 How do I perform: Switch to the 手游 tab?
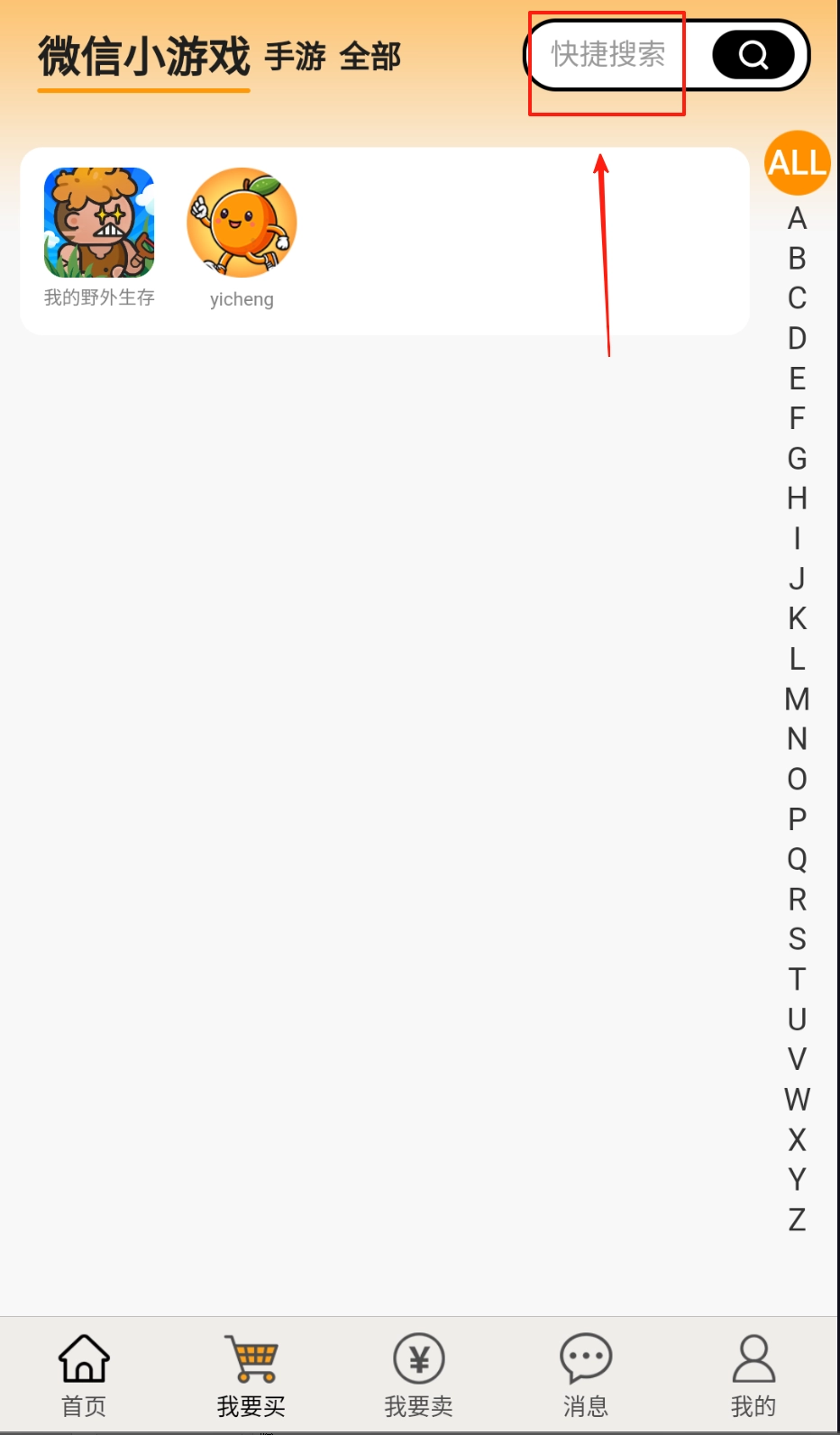[x=295, y=57]
